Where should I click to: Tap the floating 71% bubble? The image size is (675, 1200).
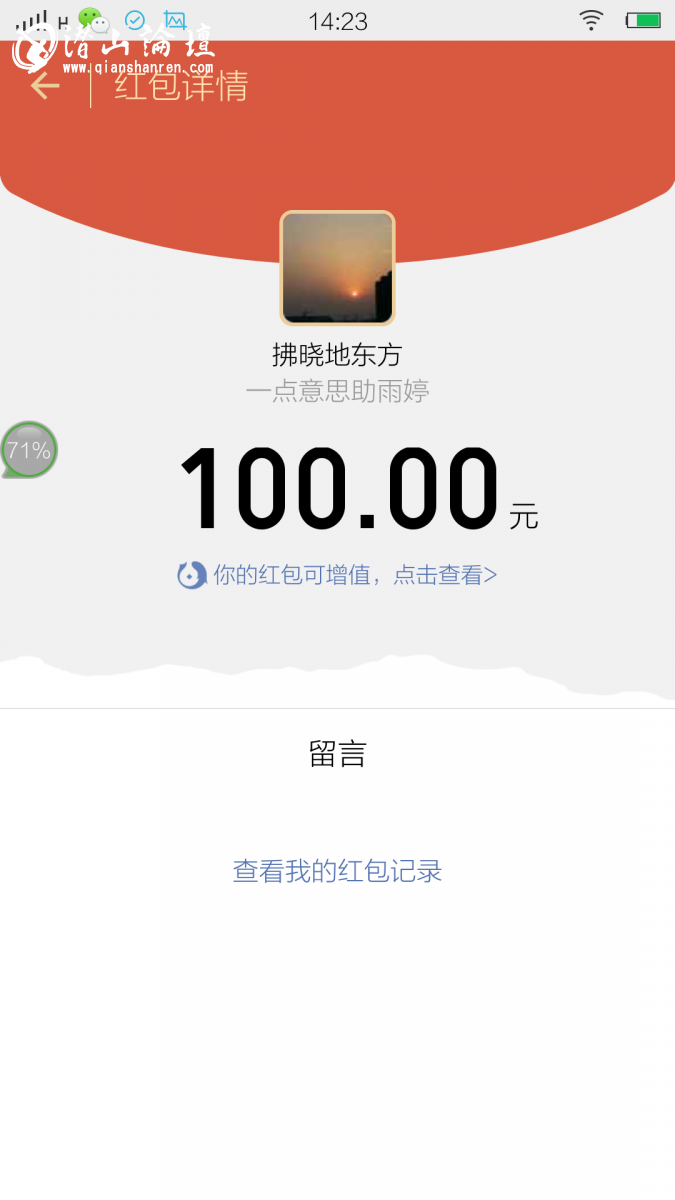[x=29, y=450]
